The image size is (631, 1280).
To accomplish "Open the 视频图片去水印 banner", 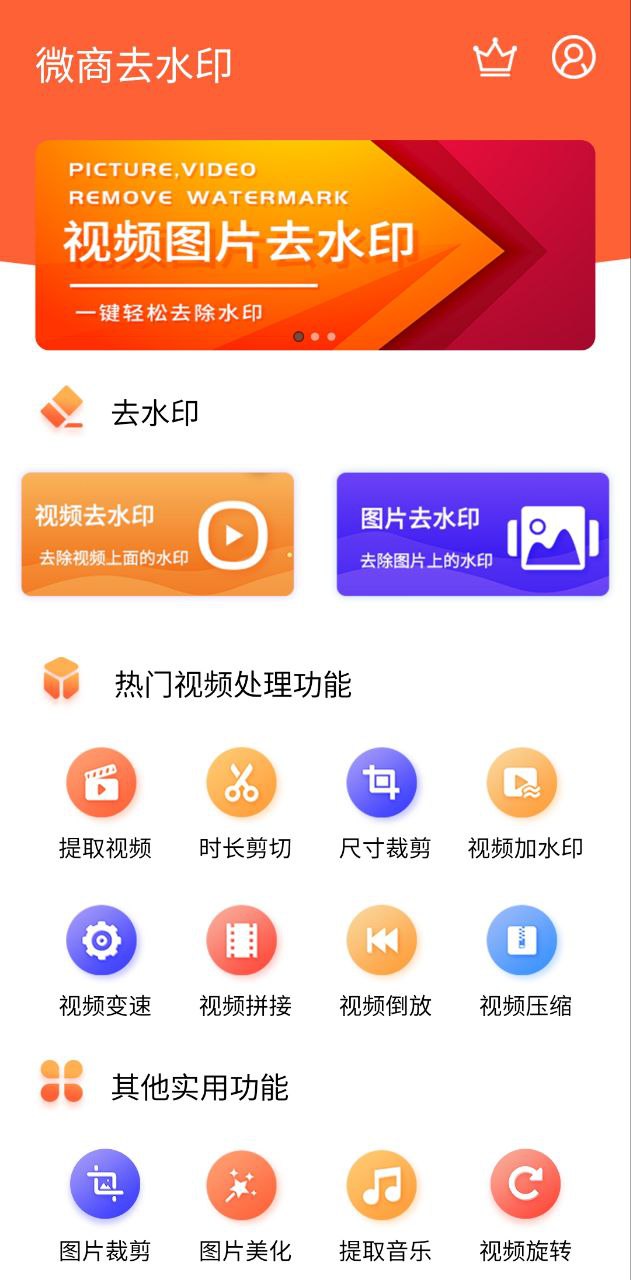I will pyautogui.click(x=315, y=245).
